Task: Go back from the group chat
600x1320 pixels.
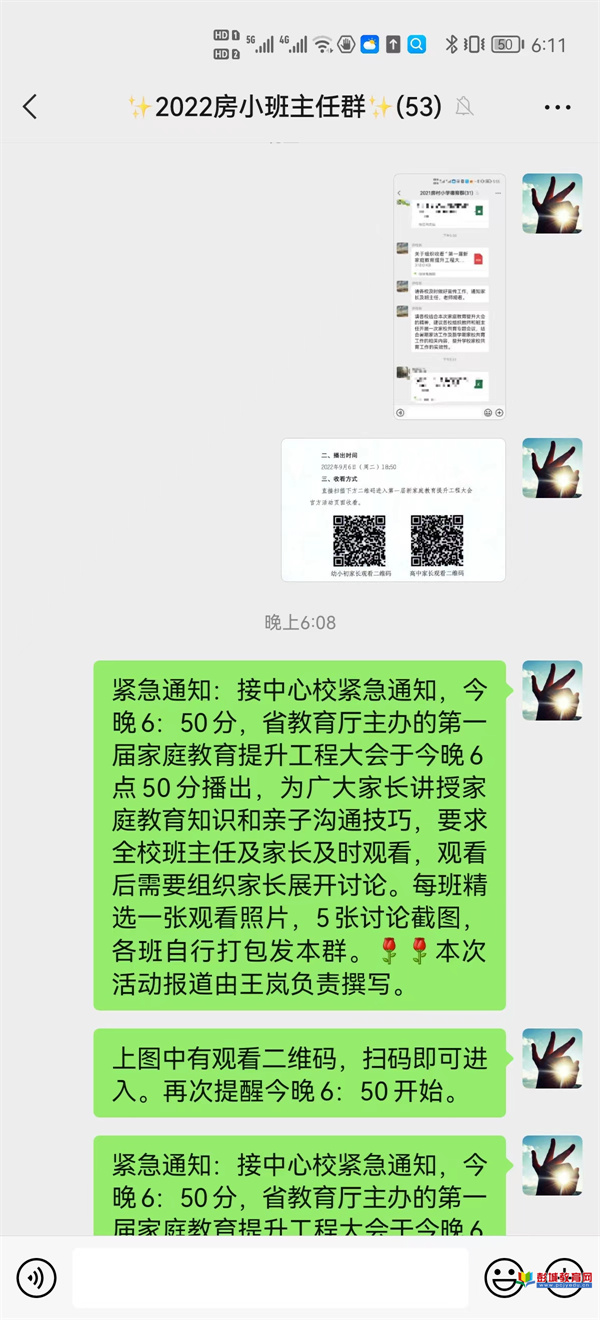Action: click(x=30, y=108)
